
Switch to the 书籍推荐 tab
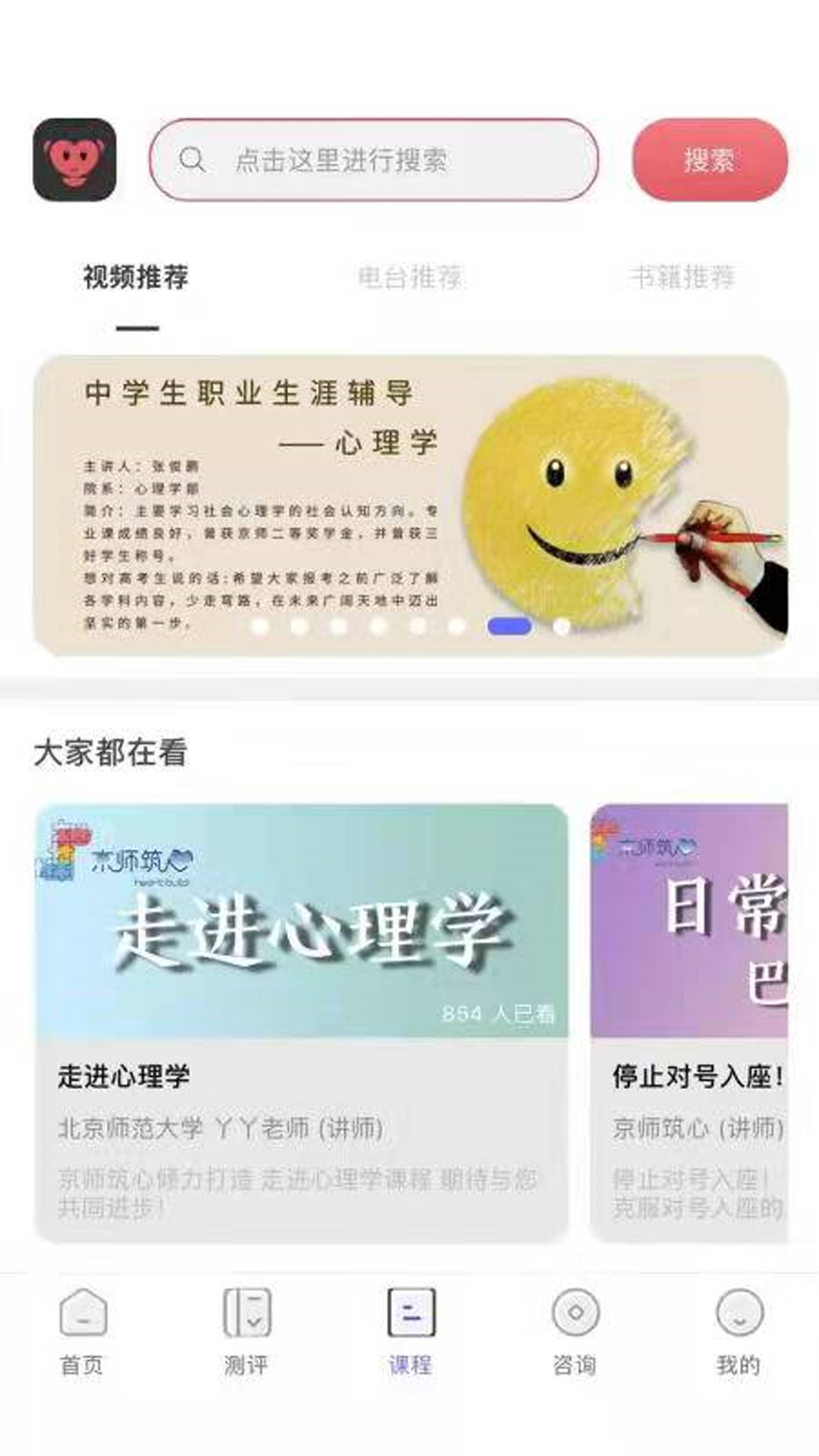[x=681, y=278]
